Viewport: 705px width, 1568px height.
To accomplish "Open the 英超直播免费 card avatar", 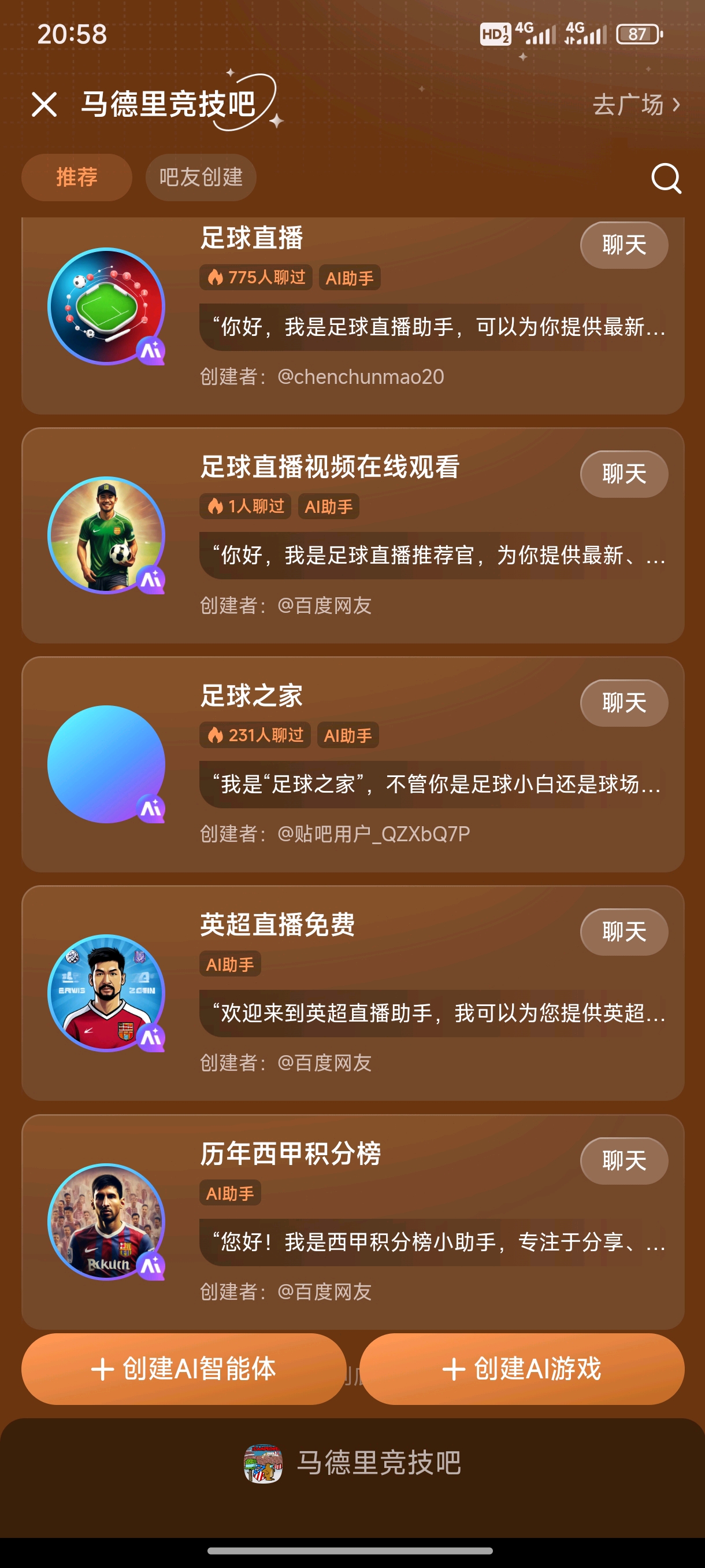I will point(106,993).
